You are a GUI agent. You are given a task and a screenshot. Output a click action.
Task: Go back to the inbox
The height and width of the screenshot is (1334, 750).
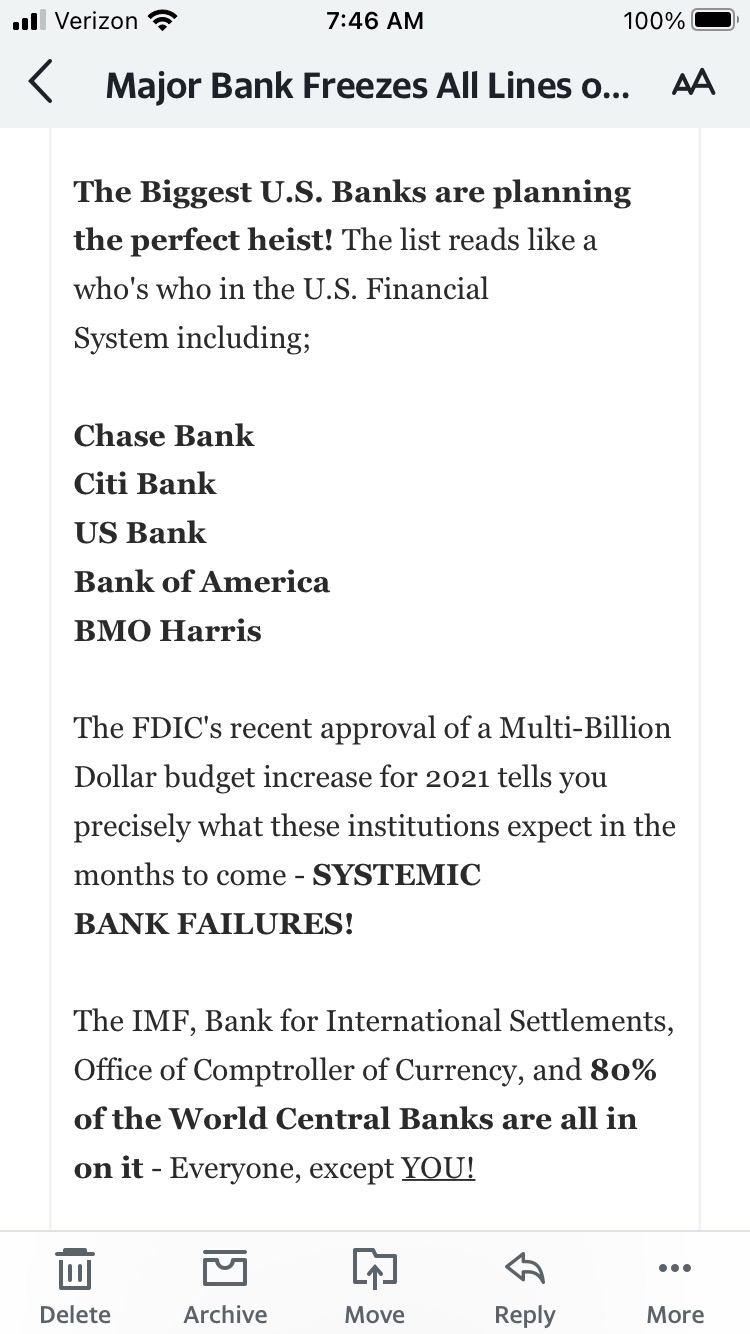click(41, 83)
